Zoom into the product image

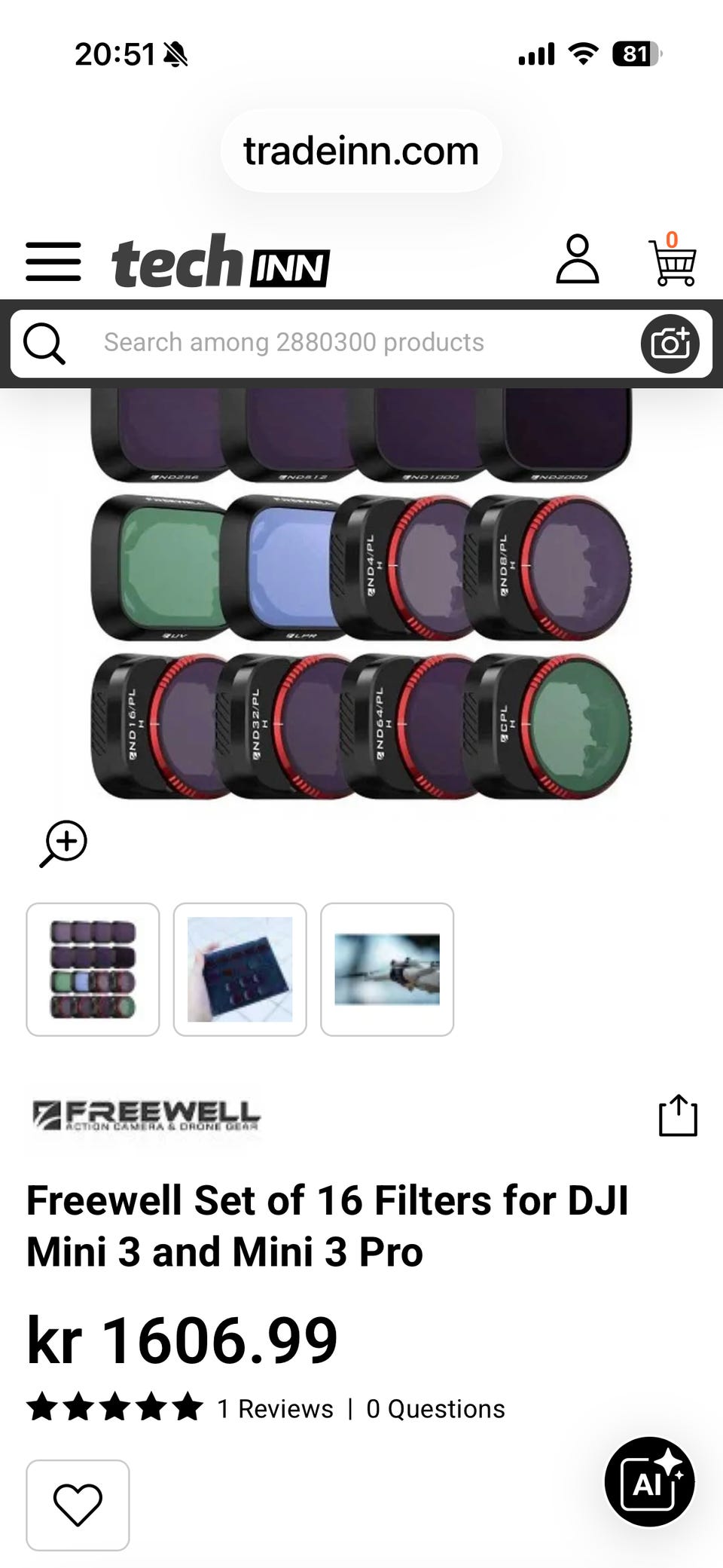coord(64,843)
